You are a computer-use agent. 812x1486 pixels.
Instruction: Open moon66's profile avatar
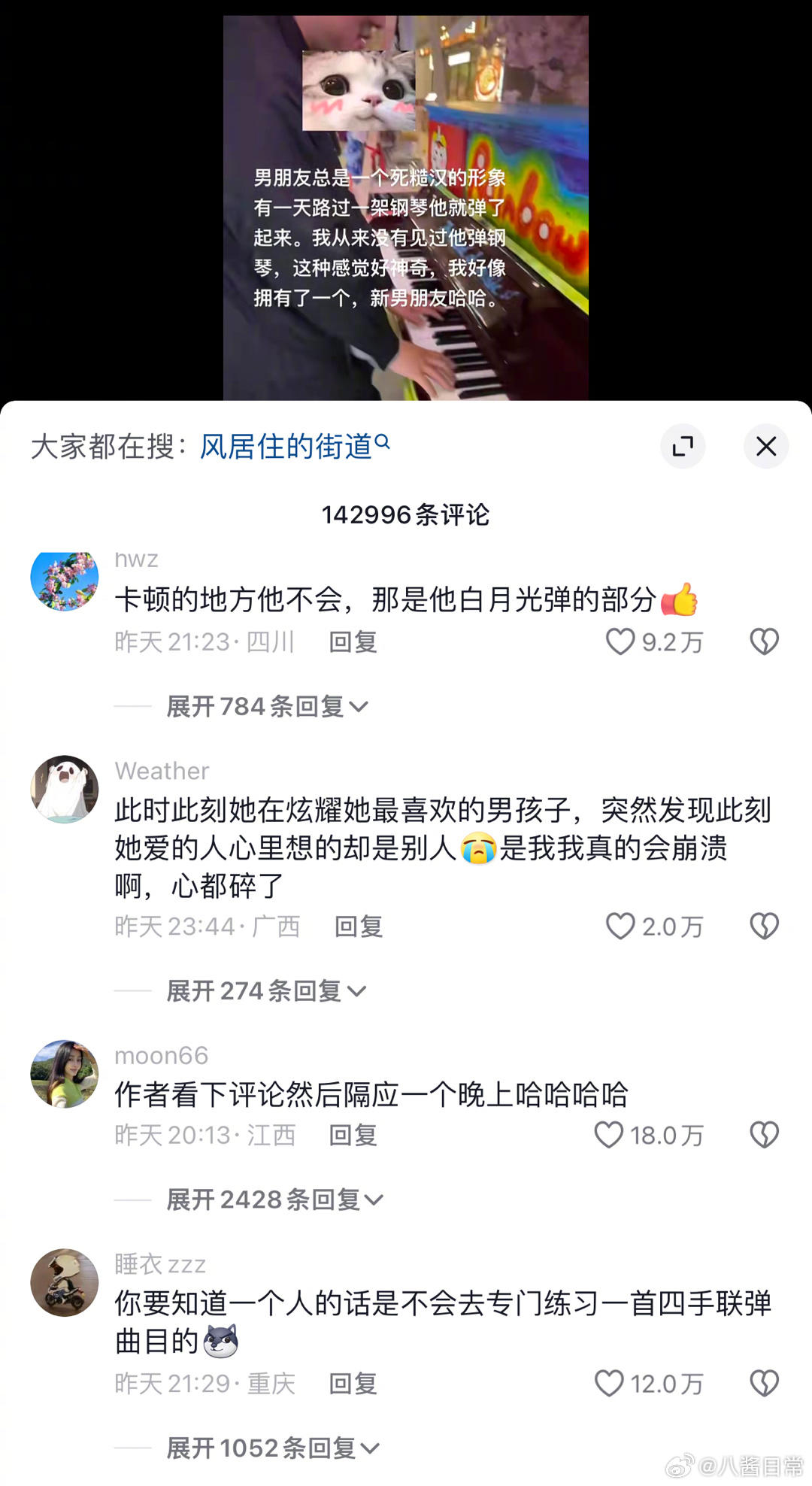point(65,1074)
